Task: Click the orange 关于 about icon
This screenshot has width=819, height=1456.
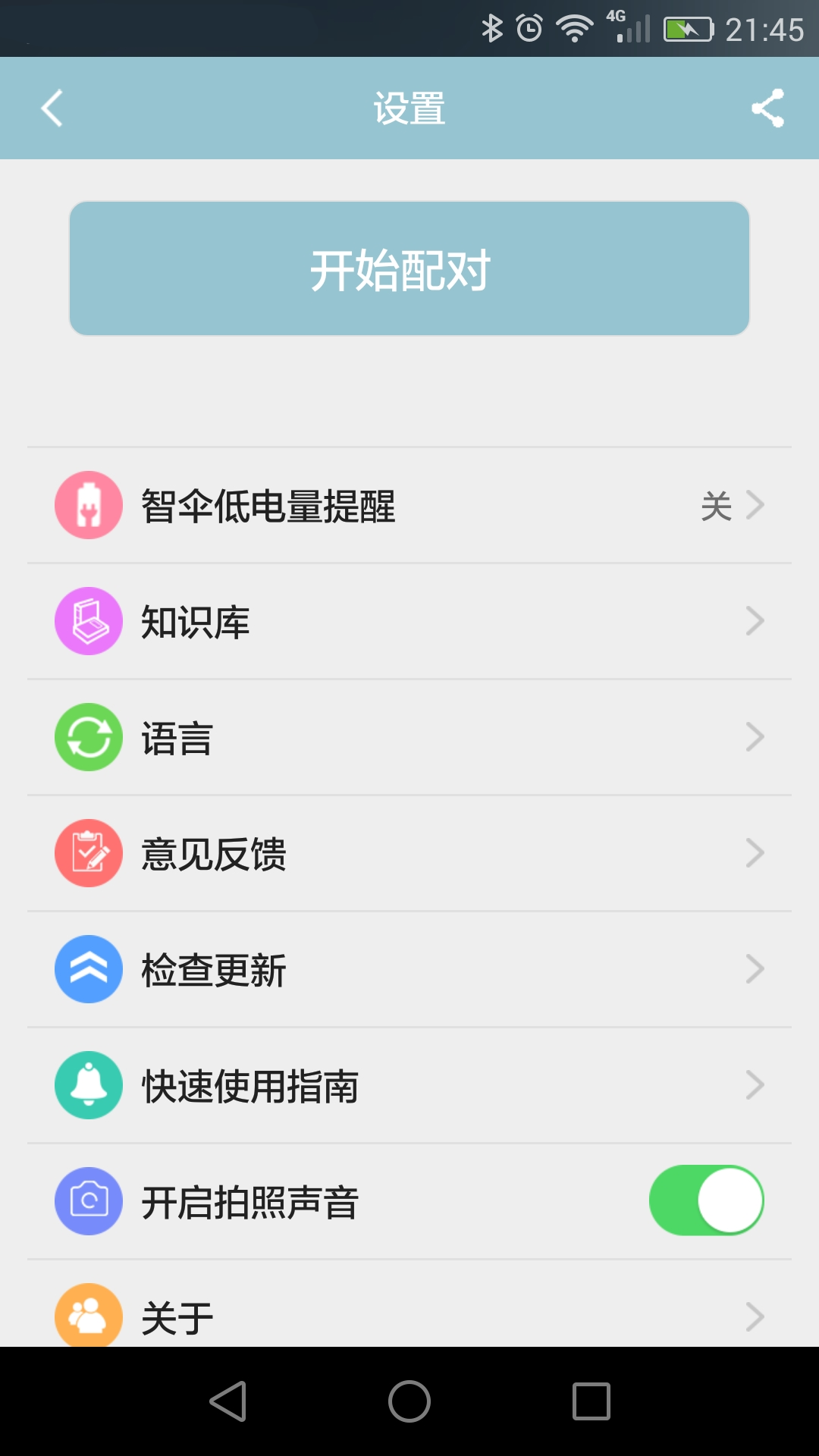Action: point(88,1315)
